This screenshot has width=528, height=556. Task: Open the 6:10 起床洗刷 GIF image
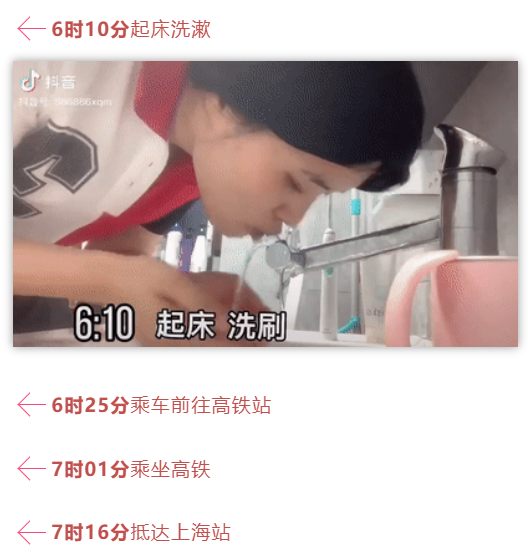pos(265,204)
